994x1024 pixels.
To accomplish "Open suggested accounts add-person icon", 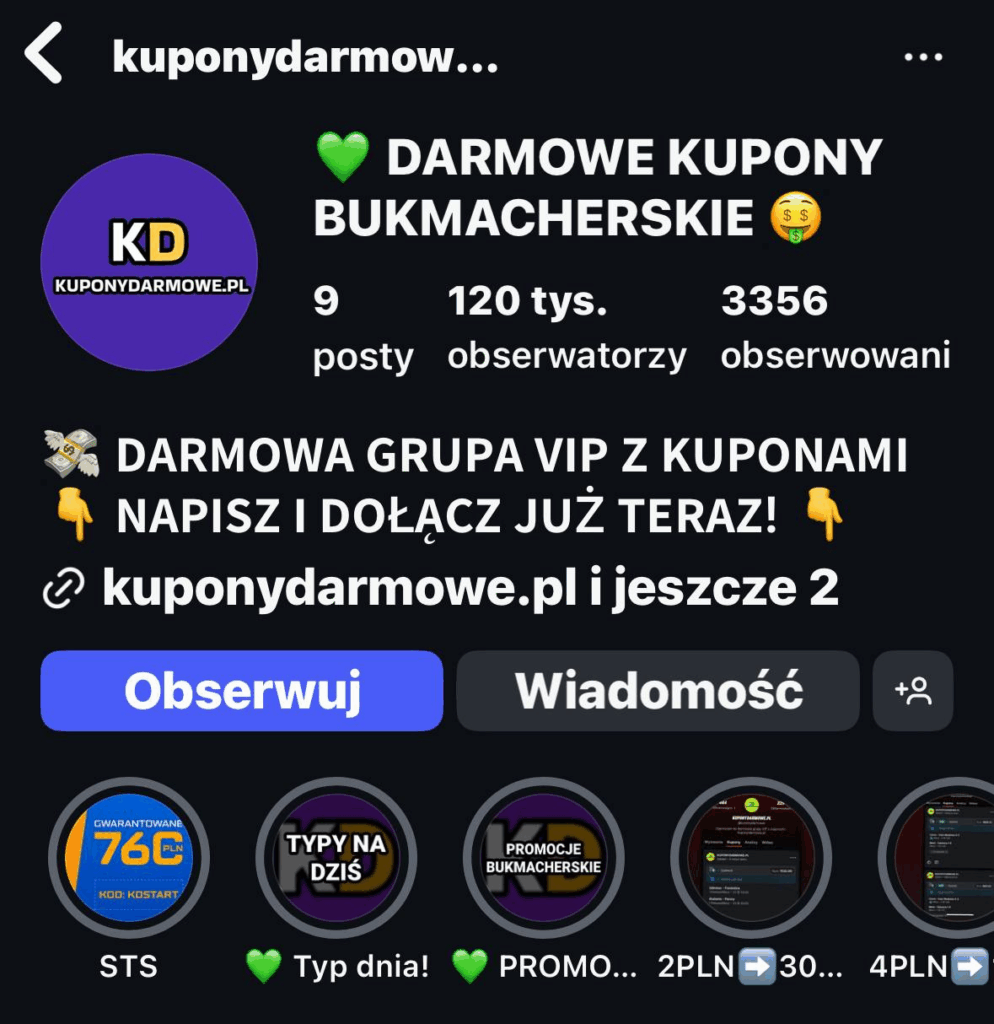I will point(912,691).
